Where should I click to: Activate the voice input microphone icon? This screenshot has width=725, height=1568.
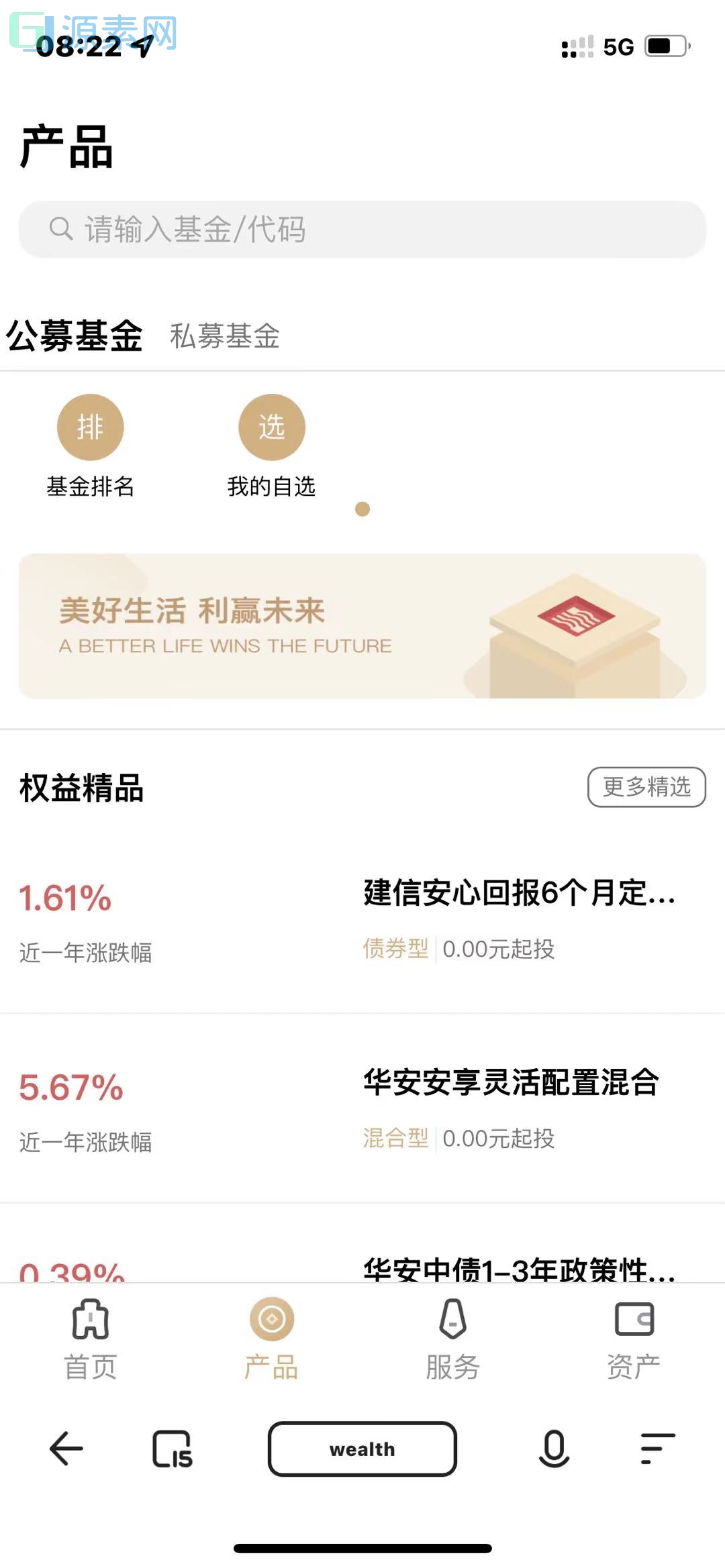553,1449
